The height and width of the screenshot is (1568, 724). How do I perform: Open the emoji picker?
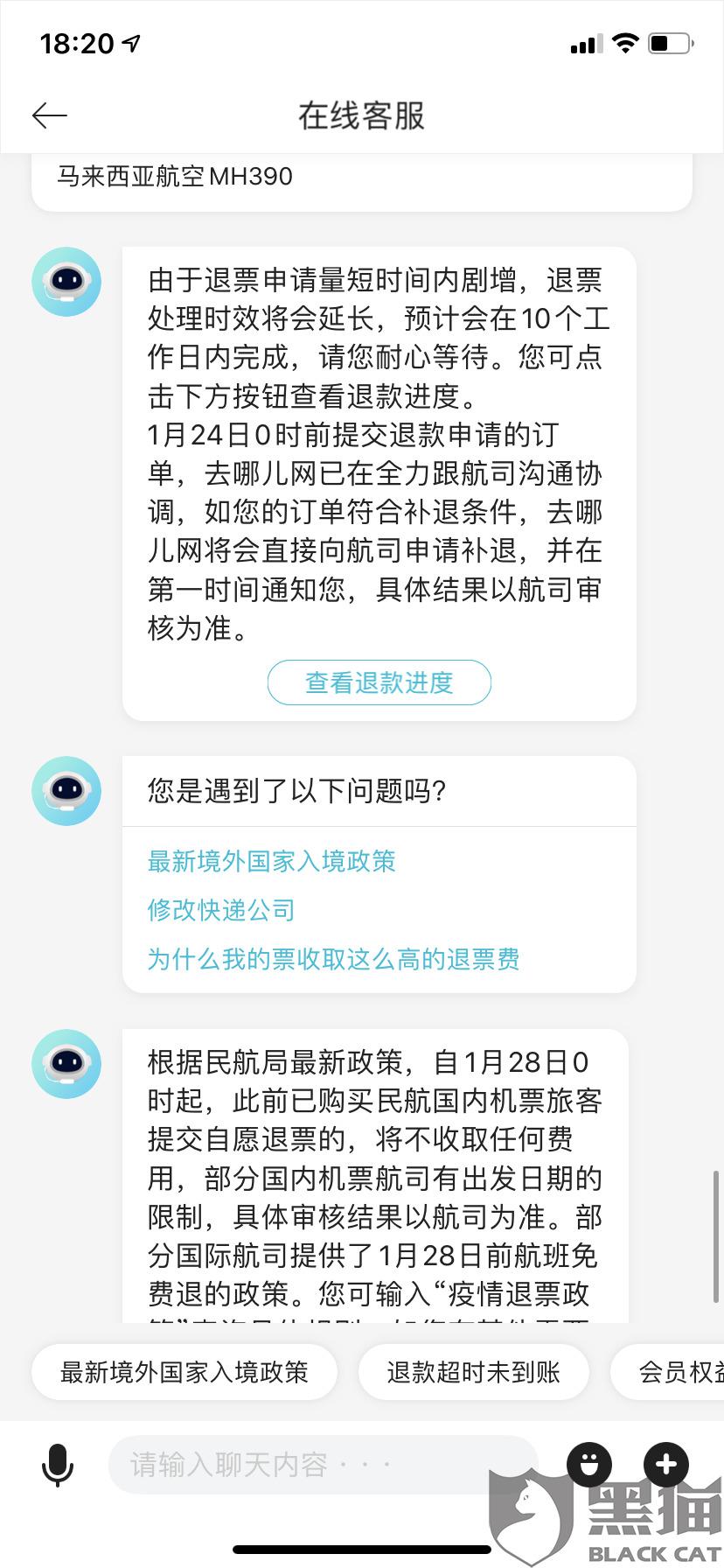pyautogui.click(x=589, y=1463)
